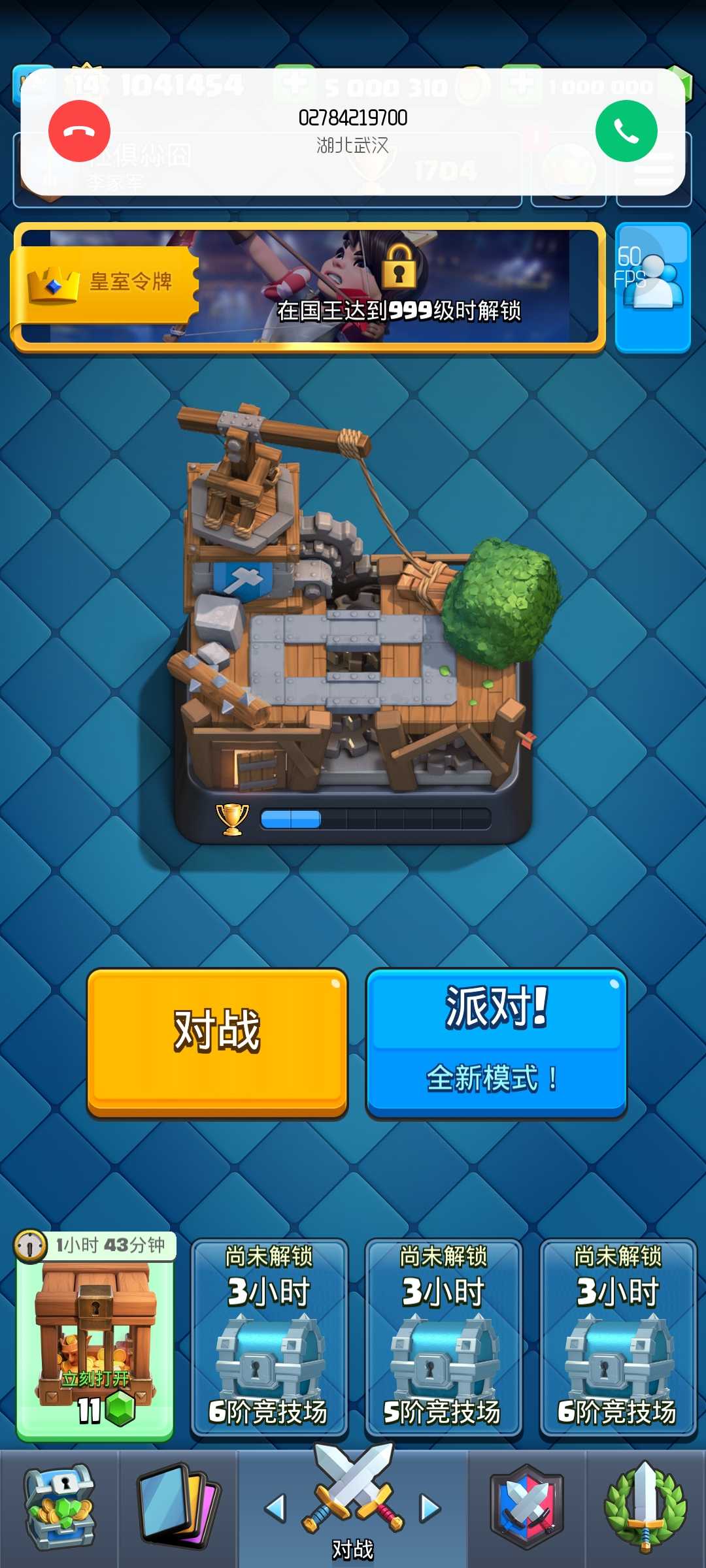Answer the incoming call with green phone button
Screen dimensions: 706x1568
pos(626,131)
